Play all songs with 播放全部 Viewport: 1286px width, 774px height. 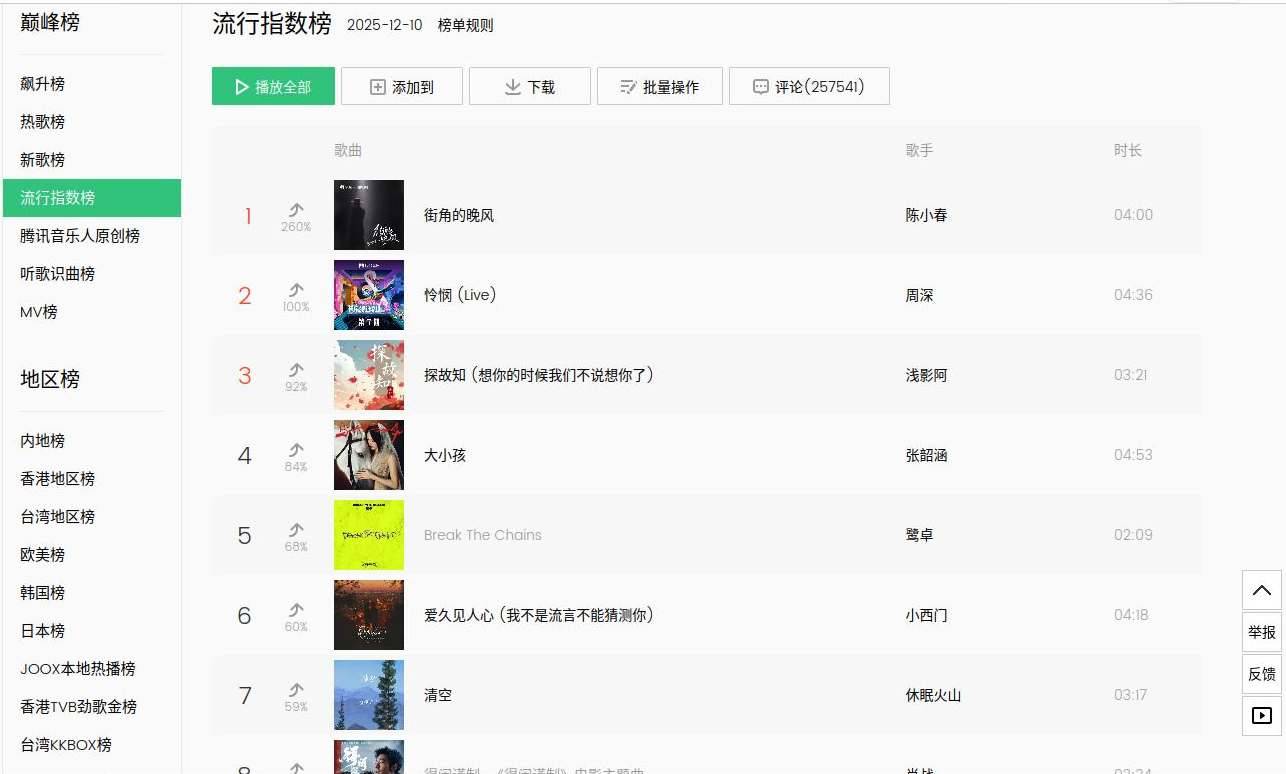(273, 87)
